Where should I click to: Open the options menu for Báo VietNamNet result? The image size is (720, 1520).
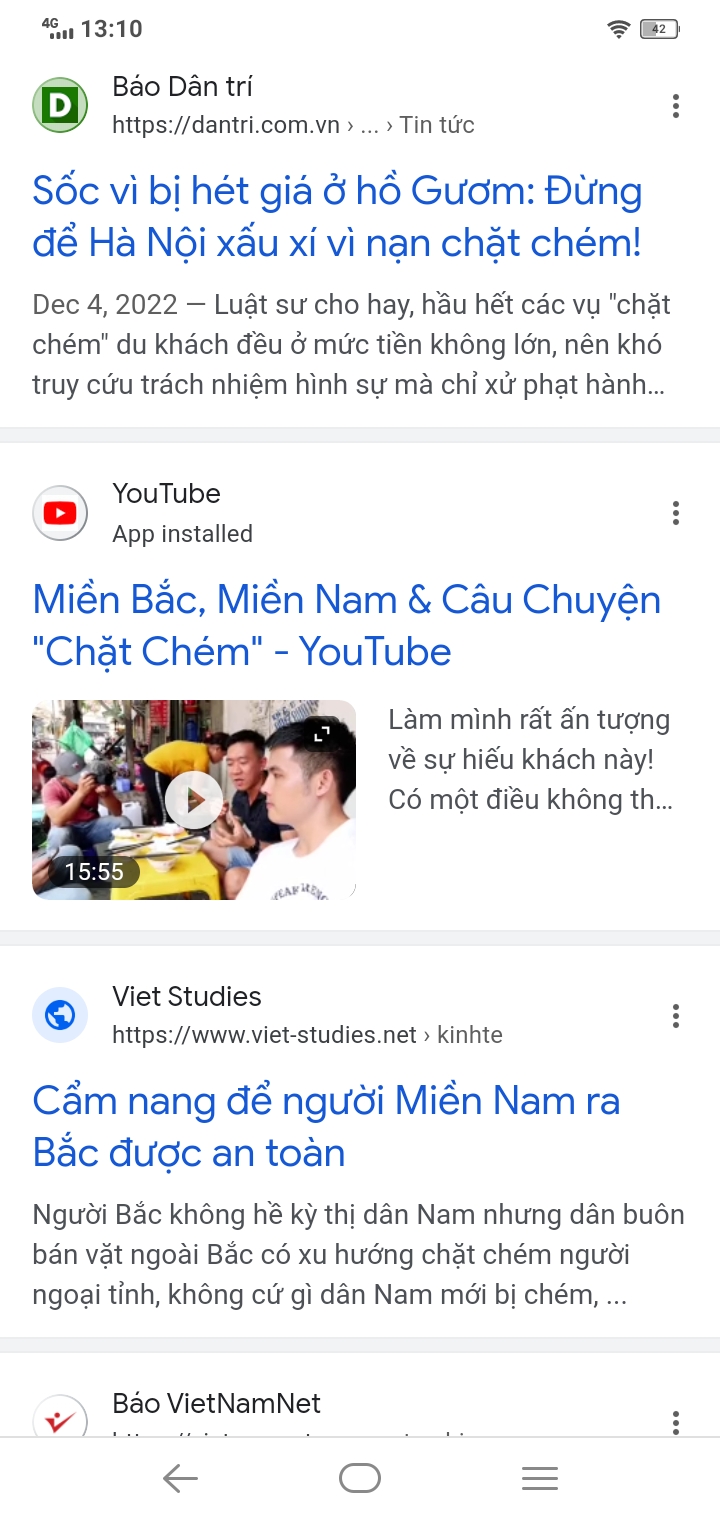point(676,1422)
